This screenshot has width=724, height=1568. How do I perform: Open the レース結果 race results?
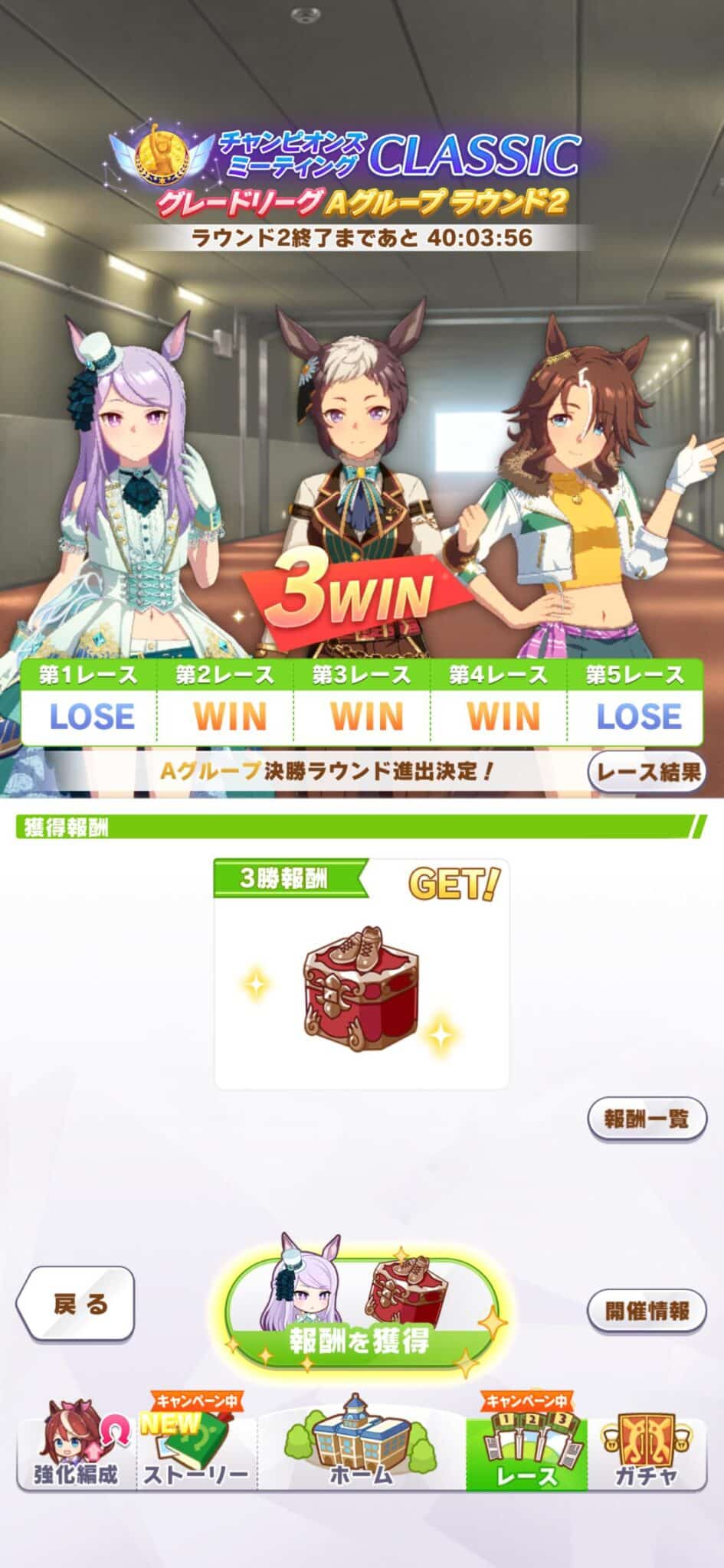coord(647,772)
